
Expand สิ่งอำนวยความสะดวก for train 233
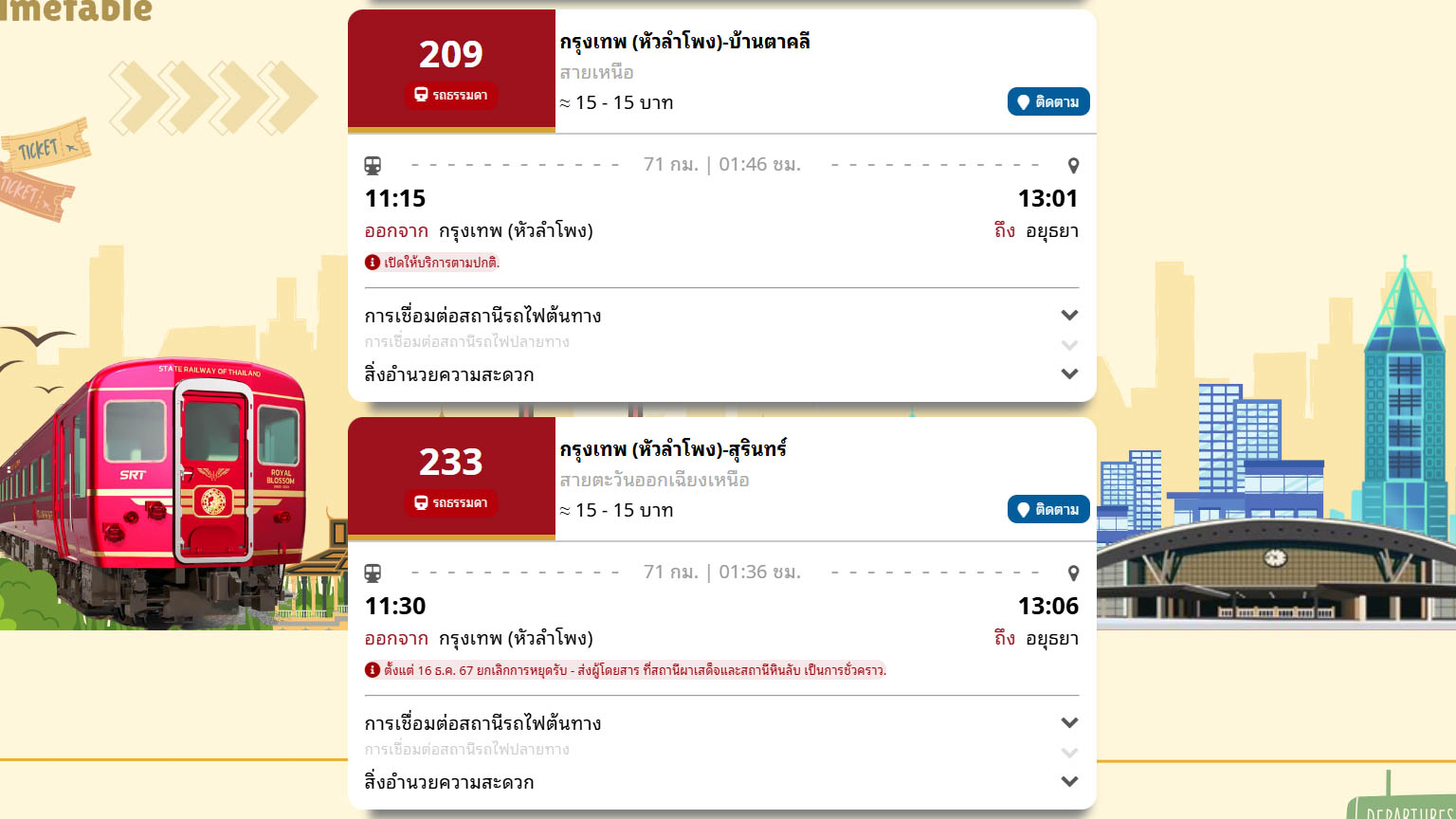1069,782
